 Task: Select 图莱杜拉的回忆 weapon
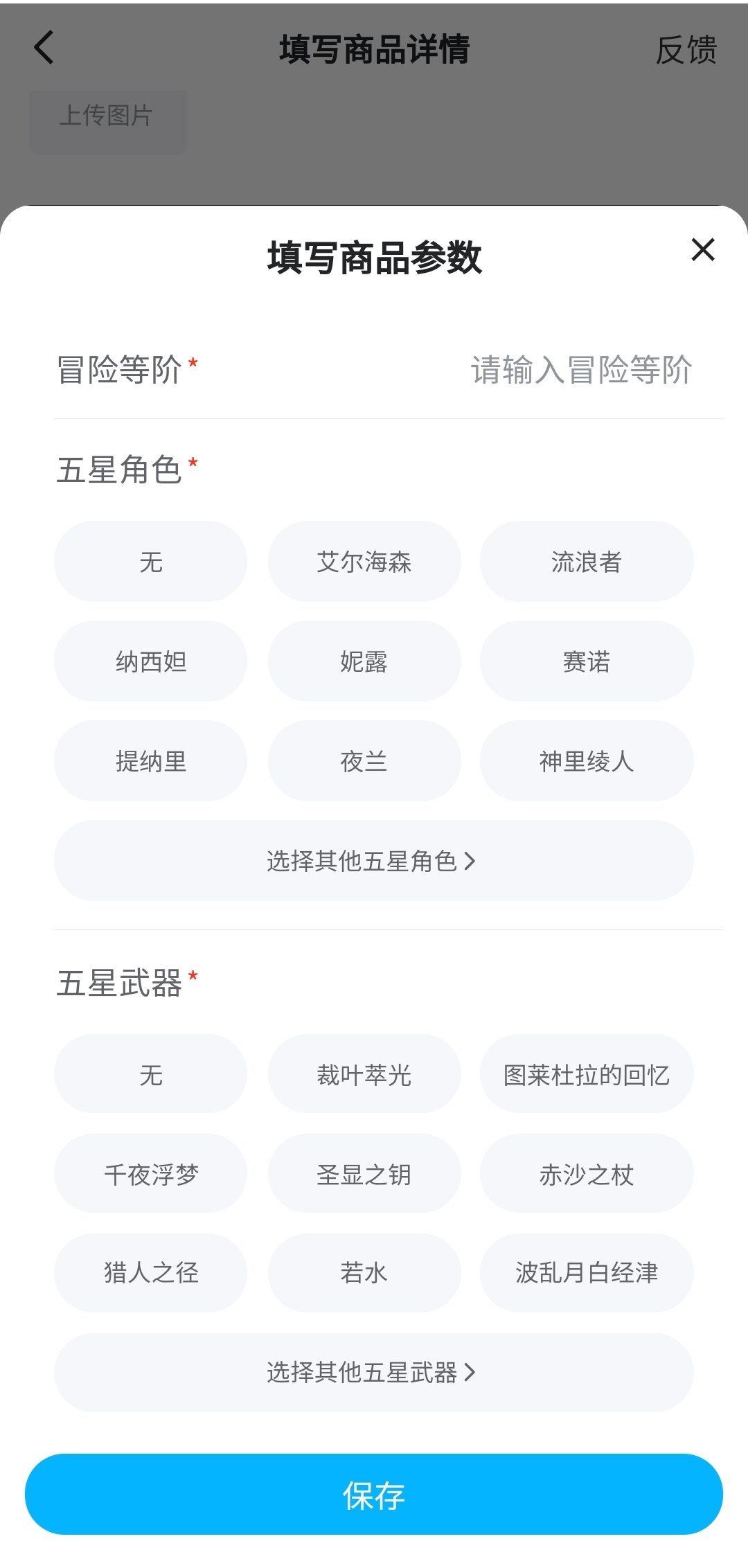(587, 1075)
